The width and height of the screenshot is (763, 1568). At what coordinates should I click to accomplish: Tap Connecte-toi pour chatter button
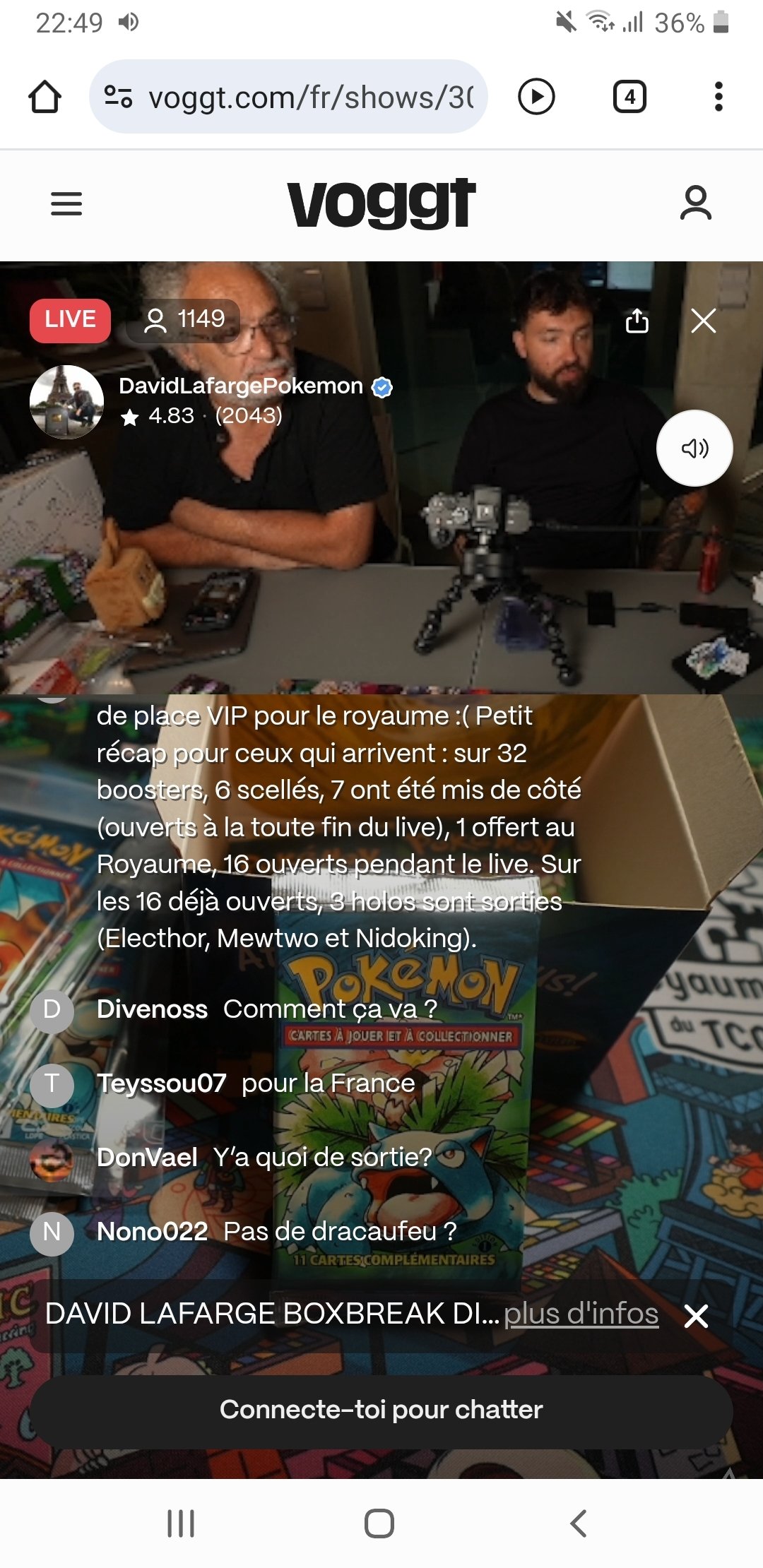point(381,1410)
